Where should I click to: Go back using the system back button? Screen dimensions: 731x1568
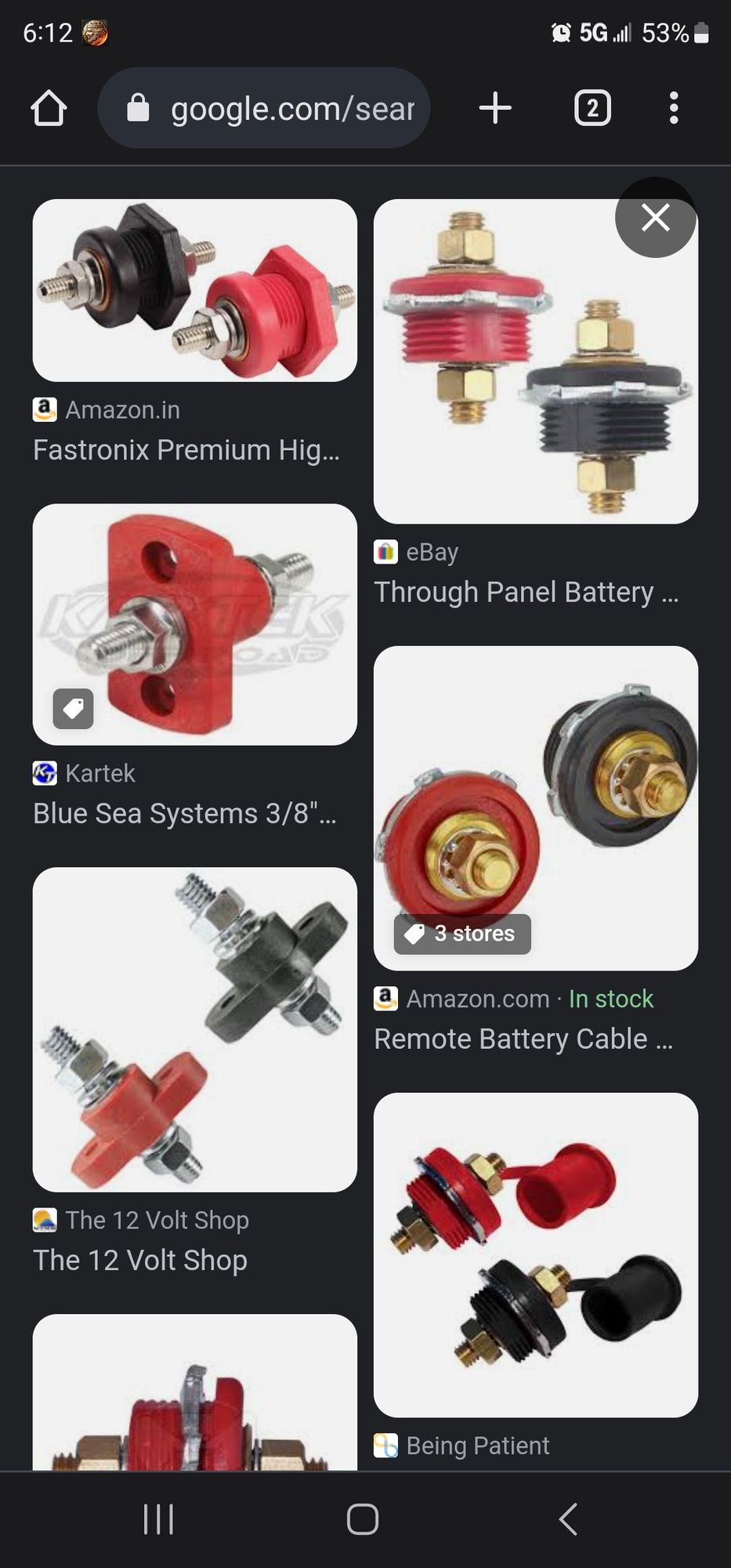568,1519
